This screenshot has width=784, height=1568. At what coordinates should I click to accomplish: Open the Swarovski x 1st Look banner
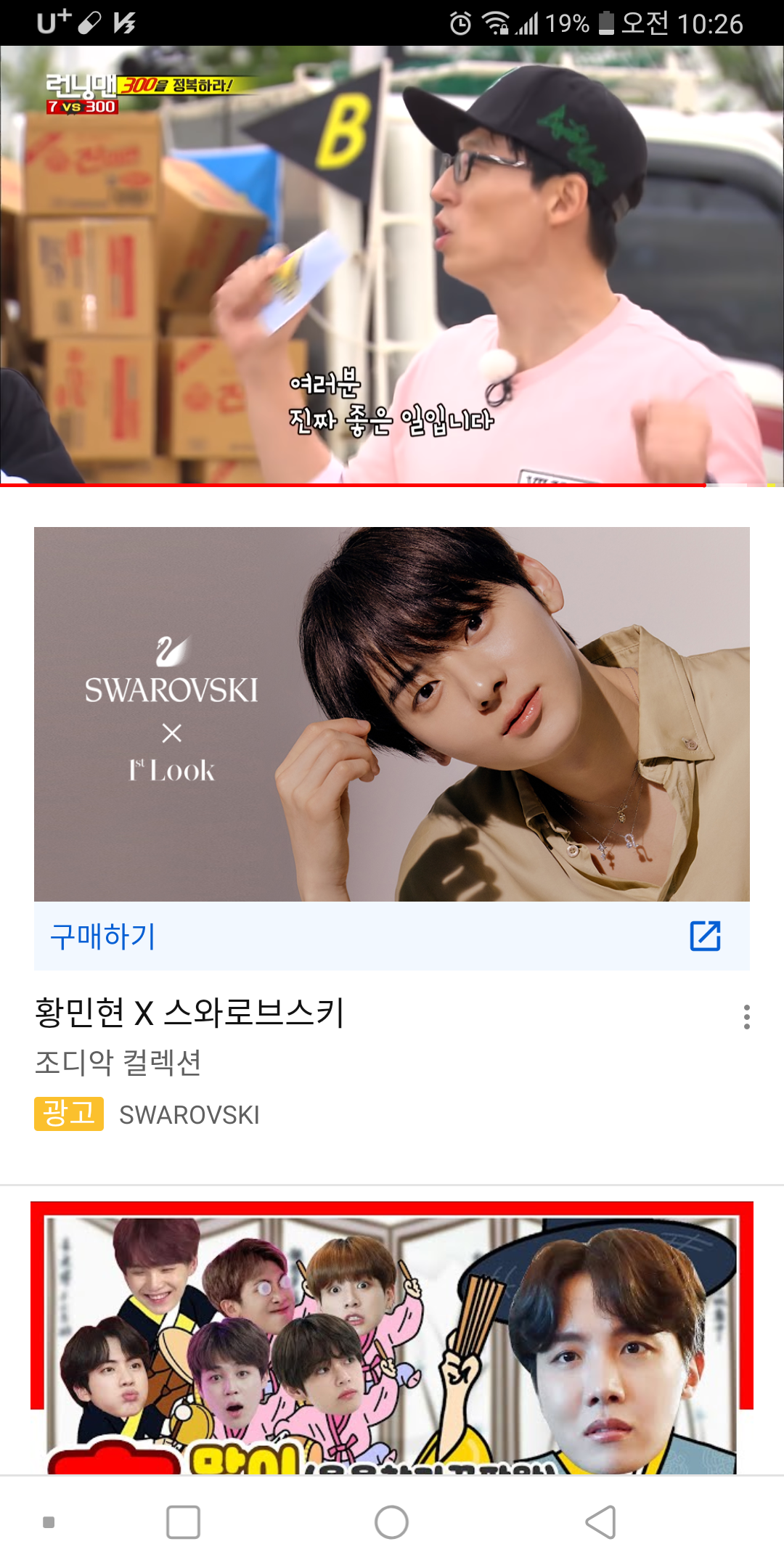pyautogui.click(x=392, y=714)
